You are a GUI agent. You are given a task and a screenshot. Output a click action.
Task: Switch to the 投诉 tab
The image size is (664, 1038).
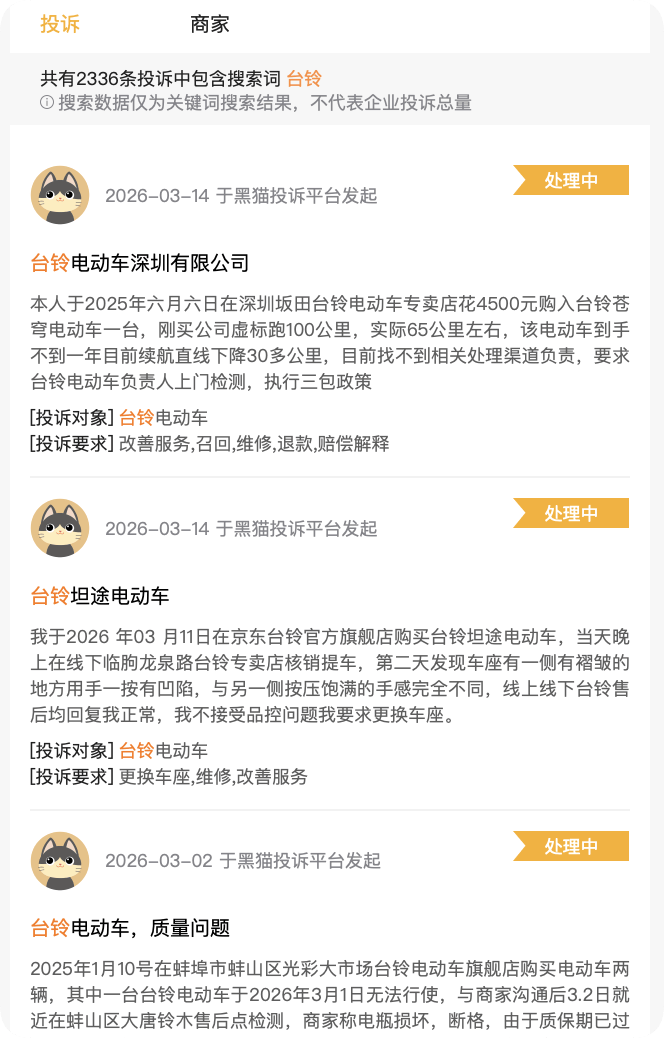(60, 24)
